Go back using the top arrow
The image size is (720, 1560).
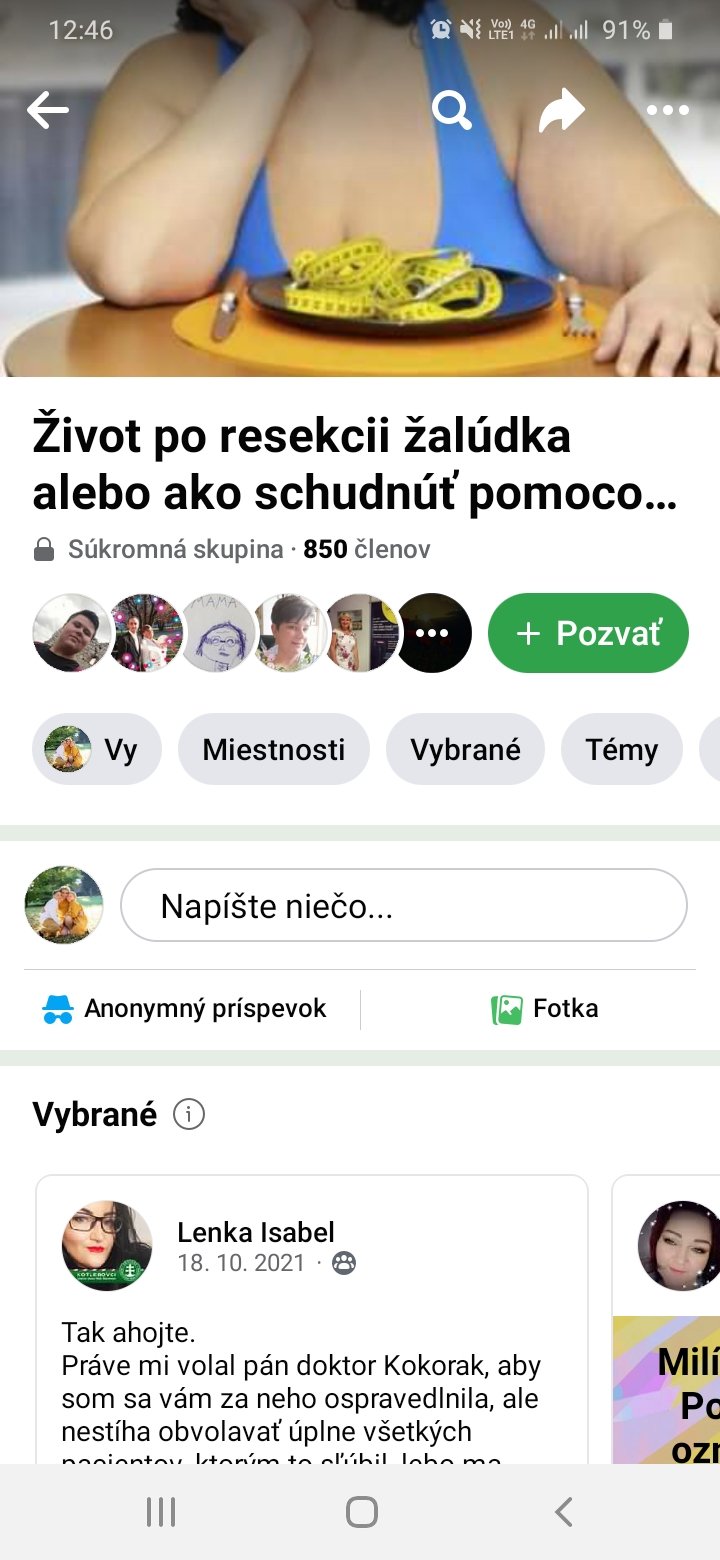pyautogui.click(x=47, y=110)
